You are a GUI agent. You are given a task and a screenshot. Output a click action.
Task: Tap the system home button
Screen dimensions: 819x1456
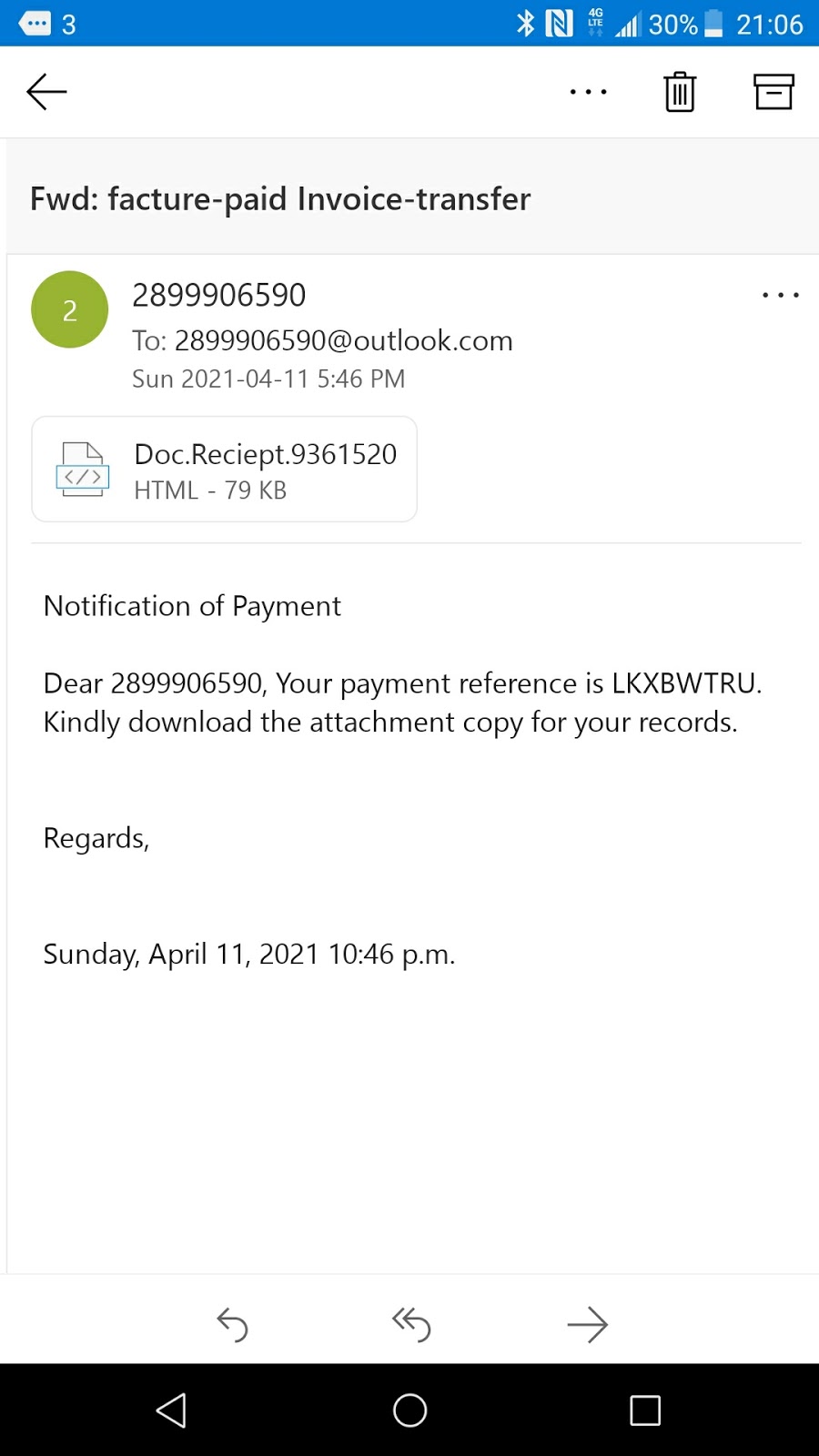point(409,1410)
